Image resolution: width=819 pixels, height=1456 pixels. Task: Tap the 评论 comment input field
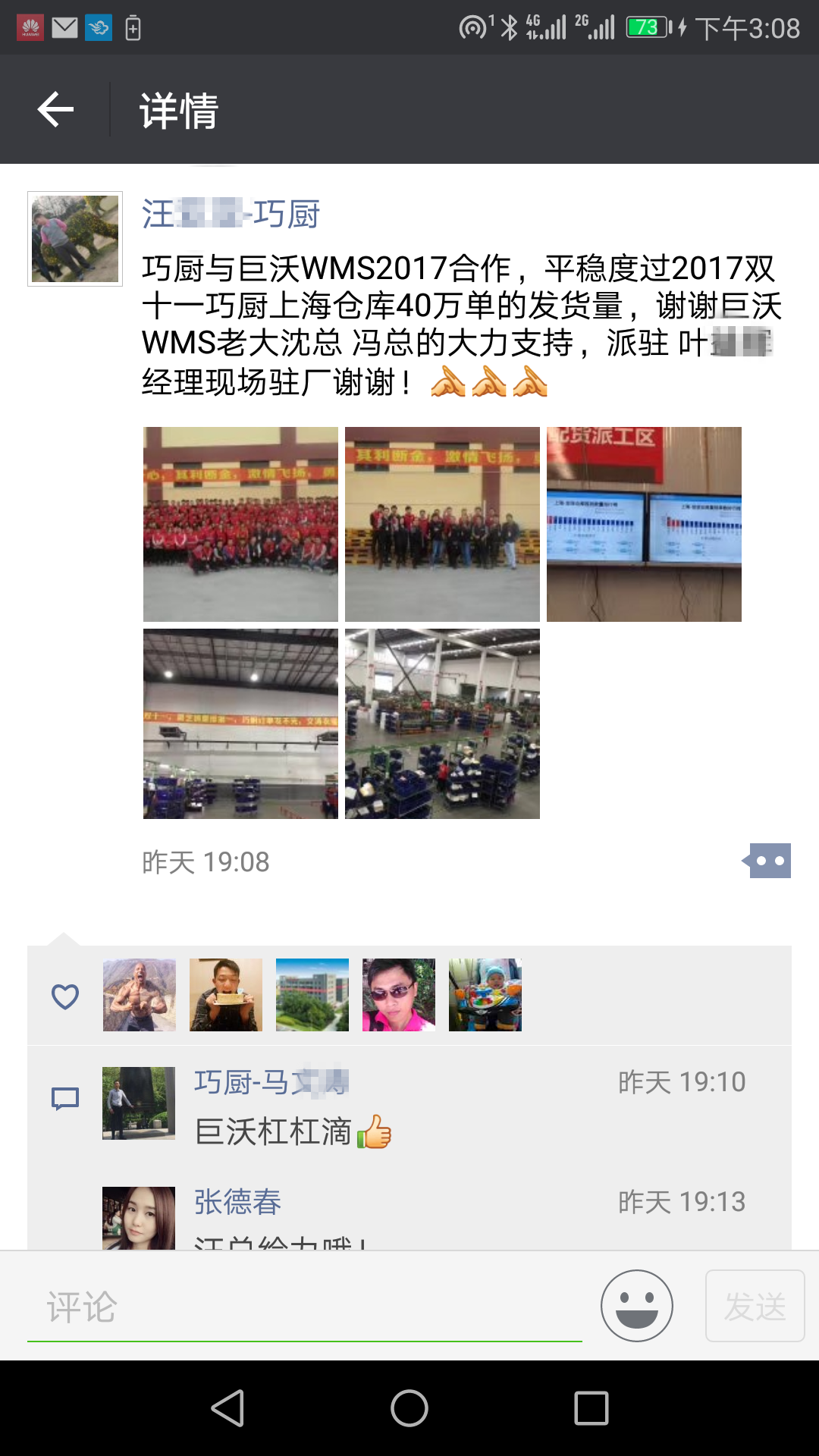click(x=303, y=1307)
